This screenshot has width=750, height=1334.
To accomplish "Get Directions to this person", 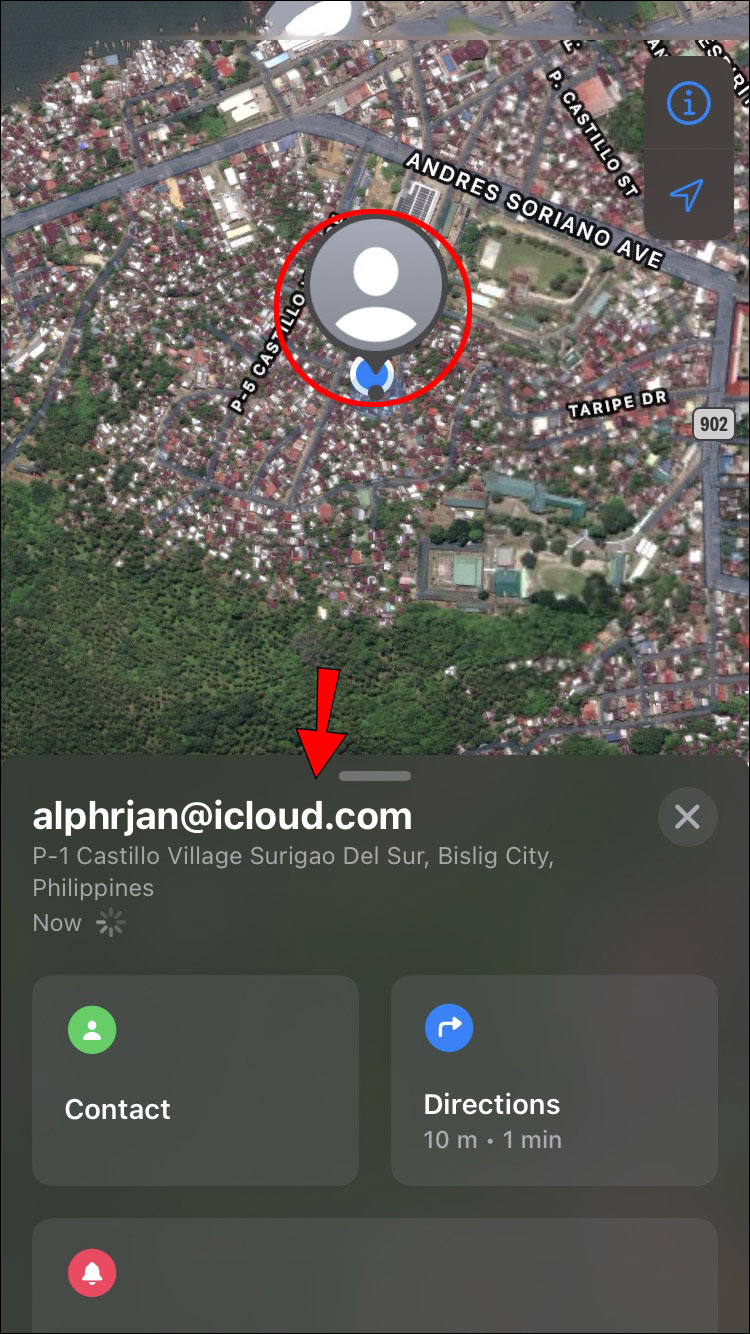I will pos(554,1080).
